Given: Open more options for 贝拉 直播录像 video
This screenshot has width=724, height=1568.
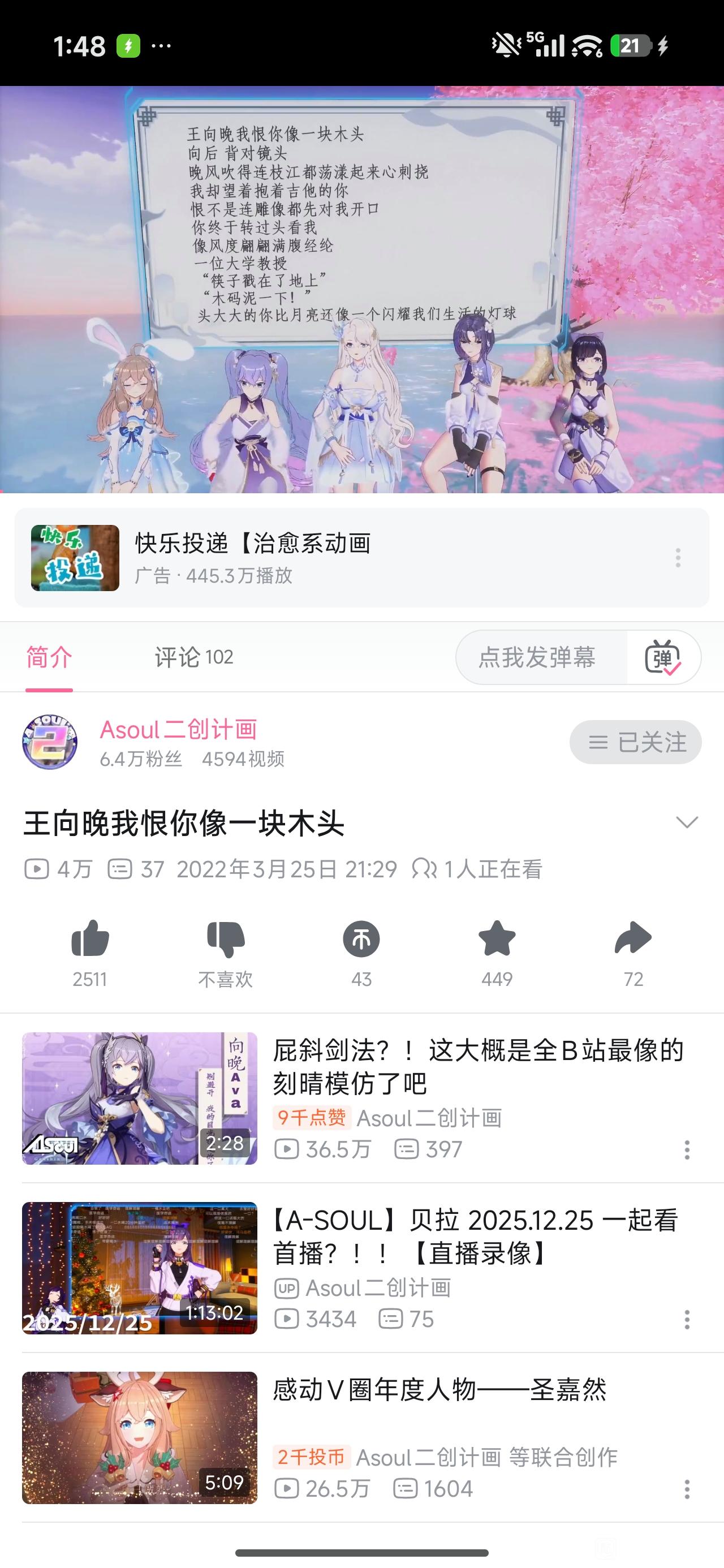Looking at the screenshot, I should tap(687, 1320).
